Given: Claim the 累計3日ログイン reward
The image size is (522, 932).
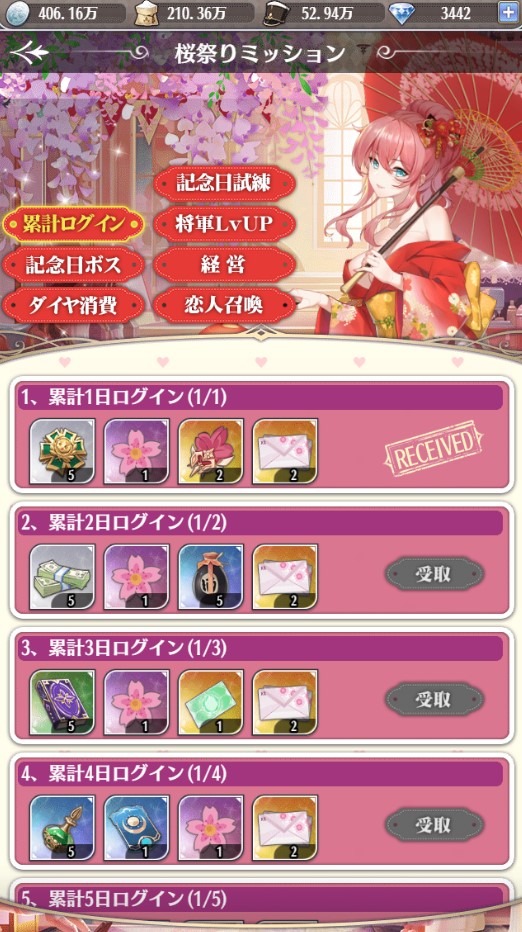Looking at the screenshot, I should (435, 700).
